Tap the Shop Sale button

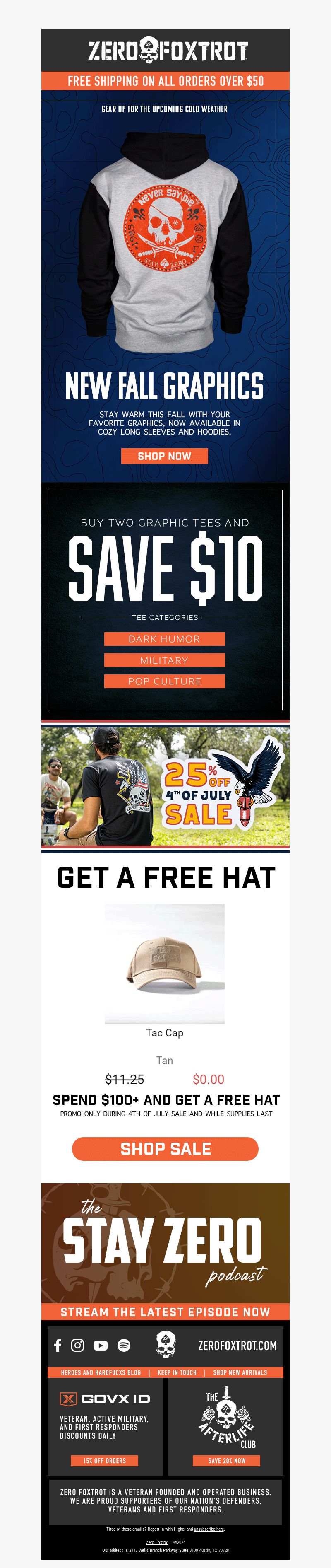pyautogui.click(x=165, y=1149)
